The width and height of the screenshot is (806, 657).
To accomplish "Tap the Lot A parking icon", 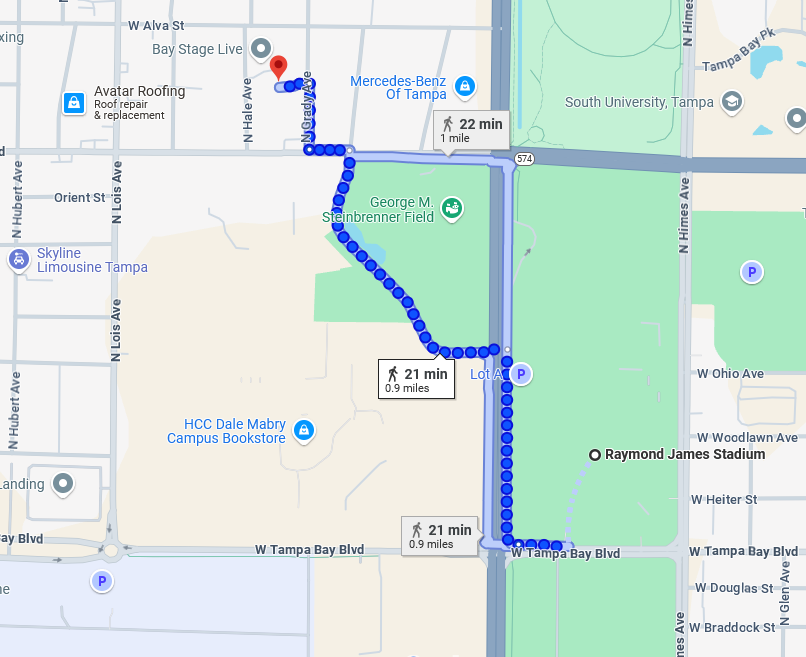I will [520, 374].
